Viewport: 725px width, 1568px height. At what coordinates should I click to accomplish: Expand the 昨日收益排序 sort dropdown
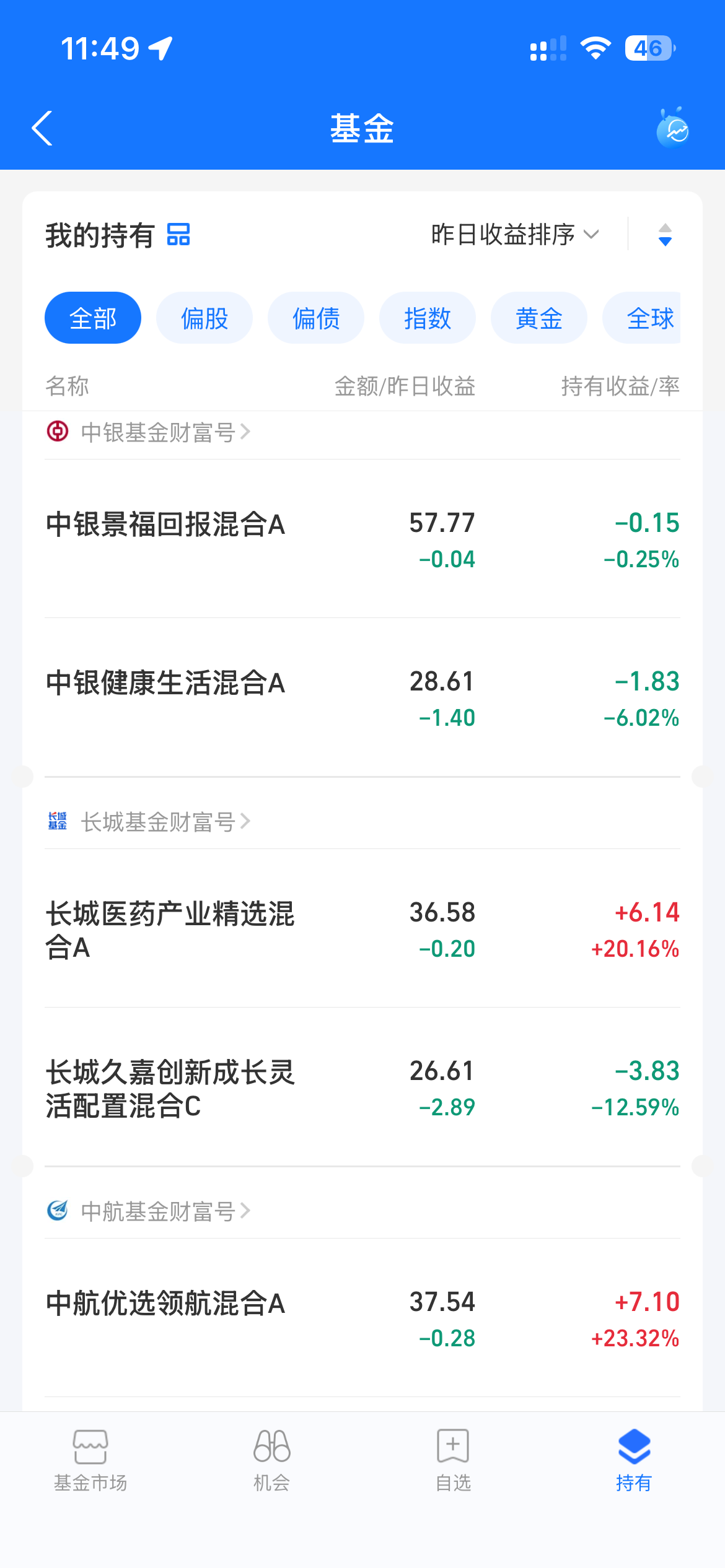click(516, 235)
